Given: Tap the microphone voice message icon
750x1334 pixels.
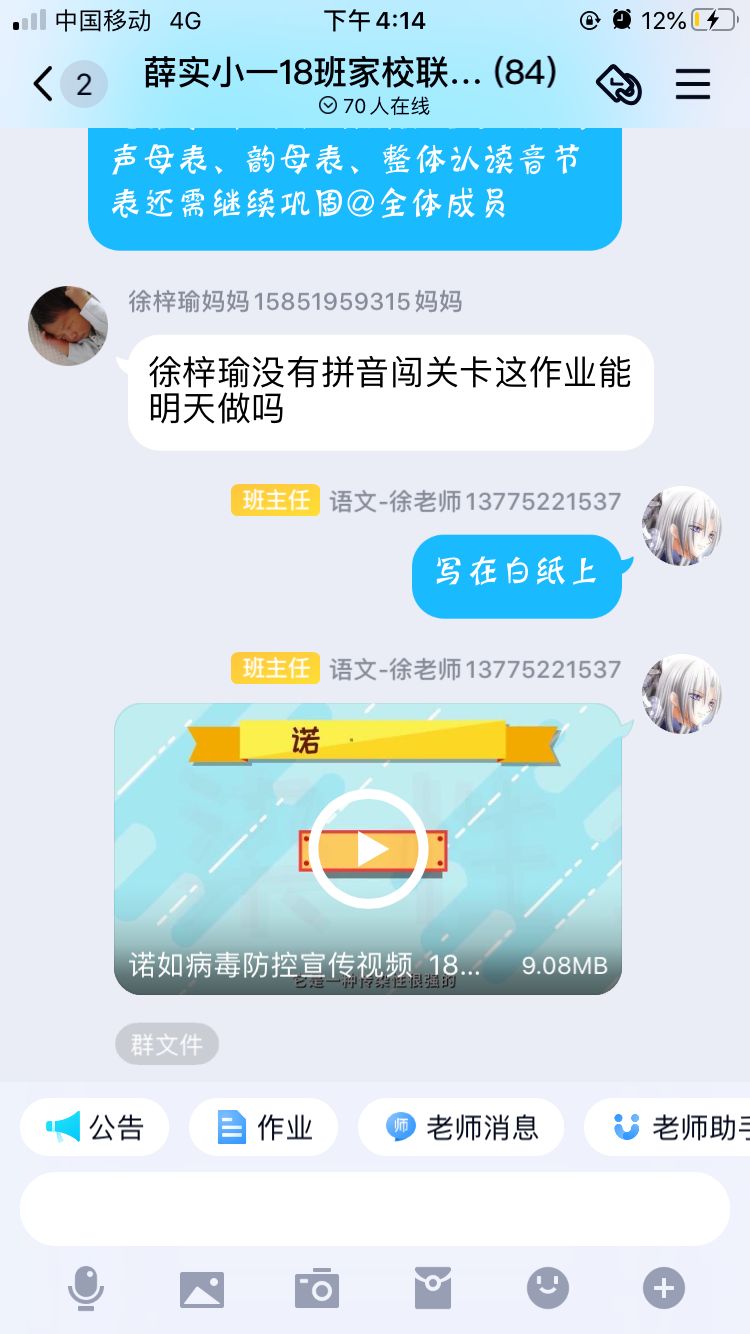Looking at the screenshot, I should [x=86, y=1288].
